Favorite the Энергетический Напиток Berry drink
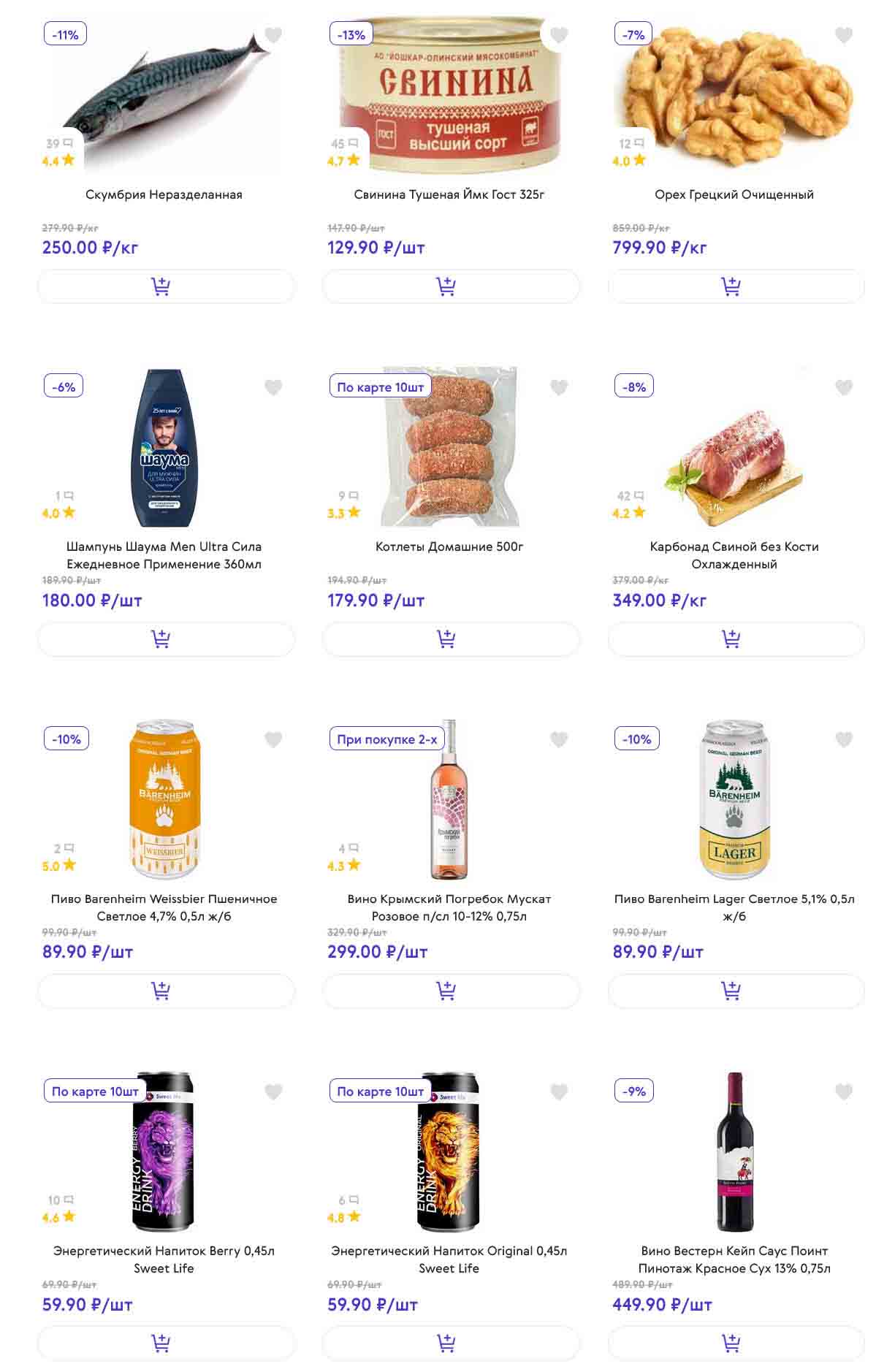 [273, 1091]
